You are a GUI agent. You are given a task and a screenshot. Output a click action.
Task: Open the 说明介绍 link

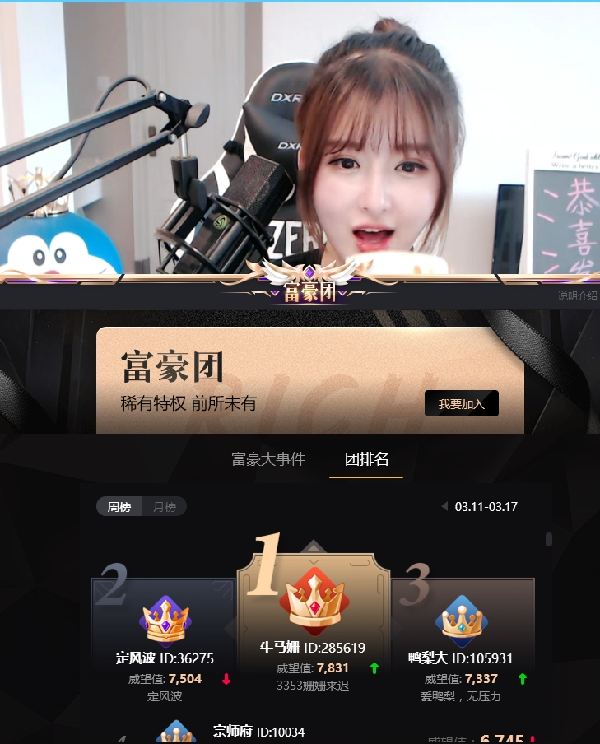(x=577, y=295)
